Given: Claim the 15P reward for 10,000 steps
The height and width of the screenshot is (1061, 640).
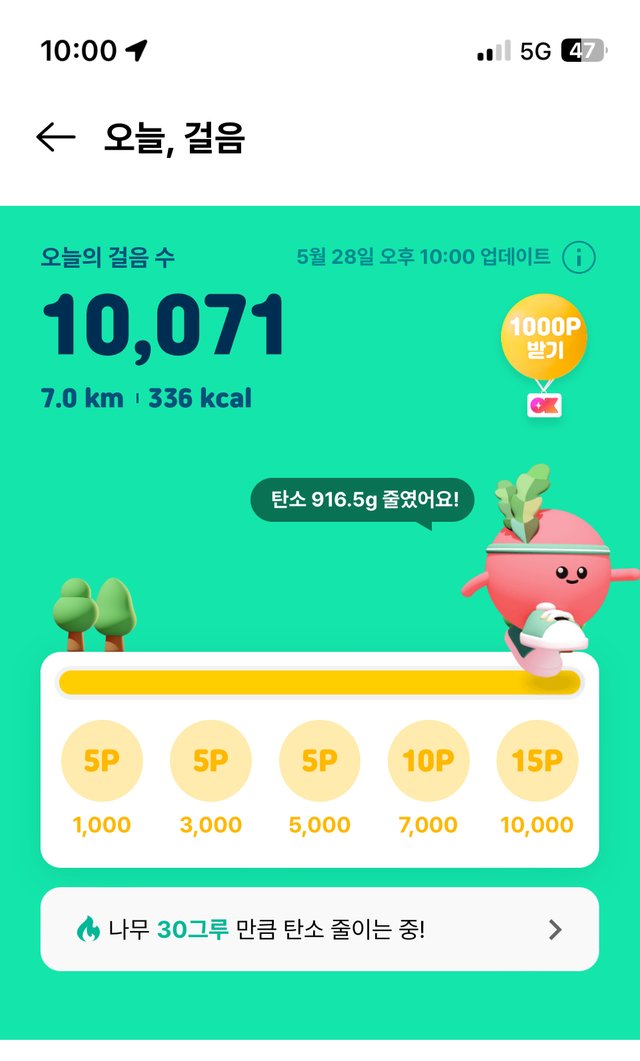Looking at the screenshot, I should point(537,762).
